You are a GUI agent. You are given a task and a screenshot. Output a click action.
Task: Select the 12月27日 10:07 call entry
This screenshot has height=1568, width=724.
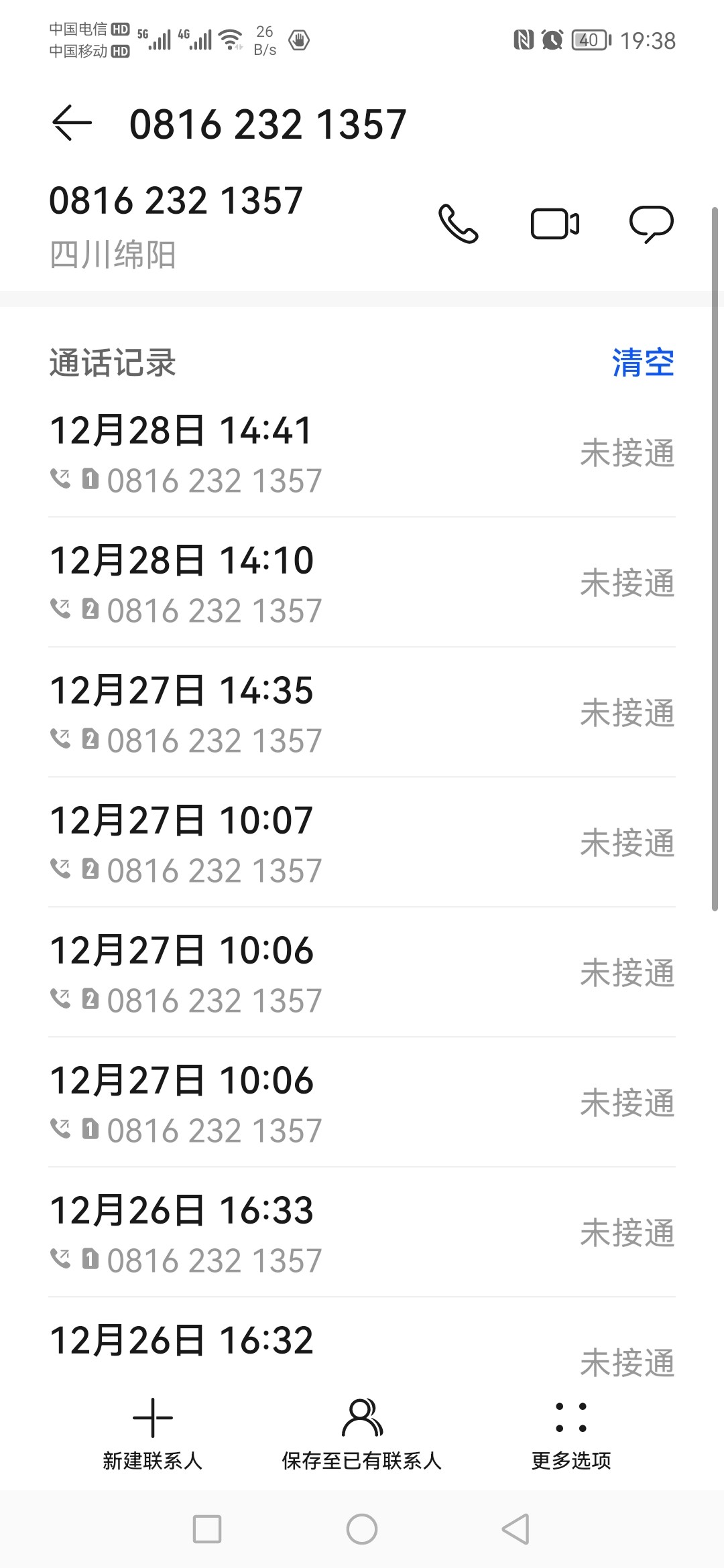[362, 844]
